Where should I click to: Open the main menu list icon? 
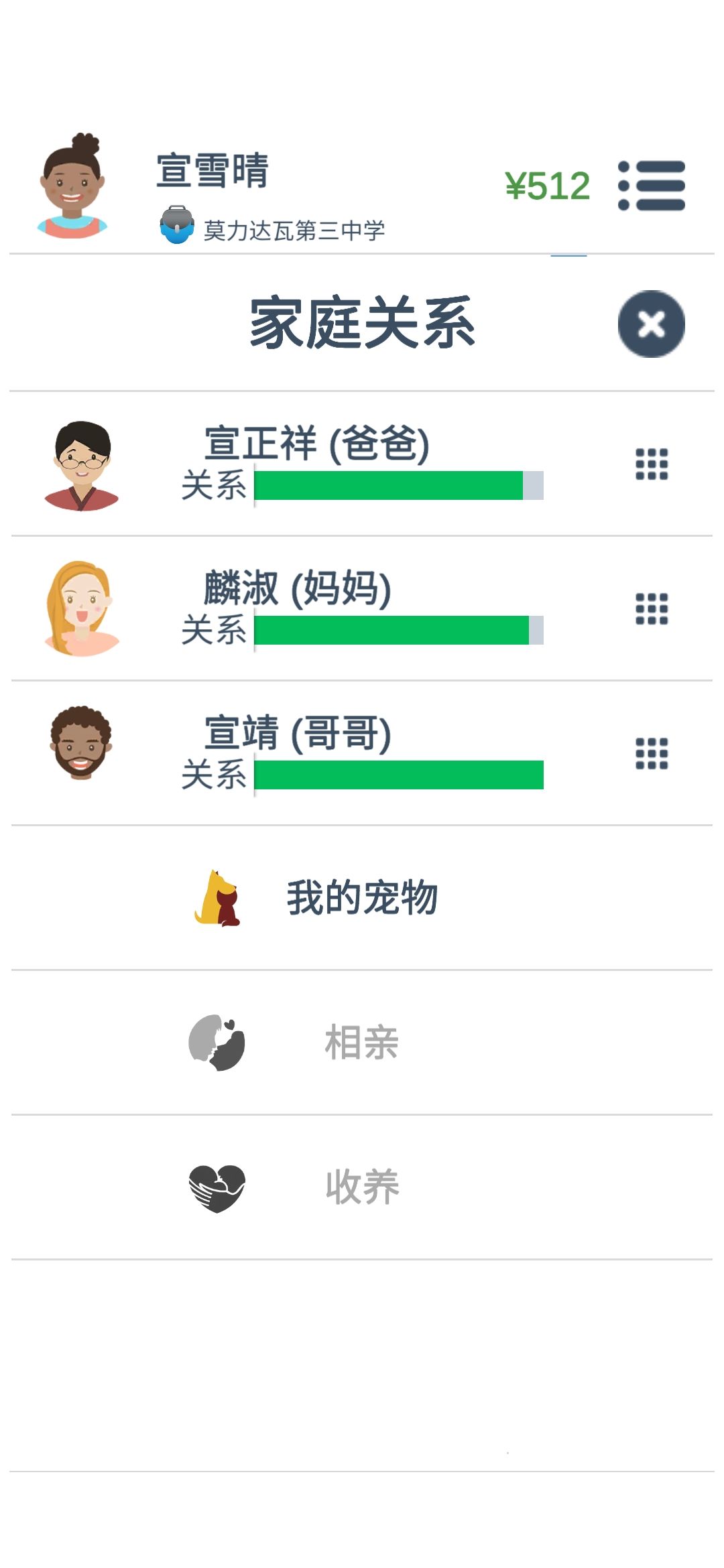pos(651,186)
